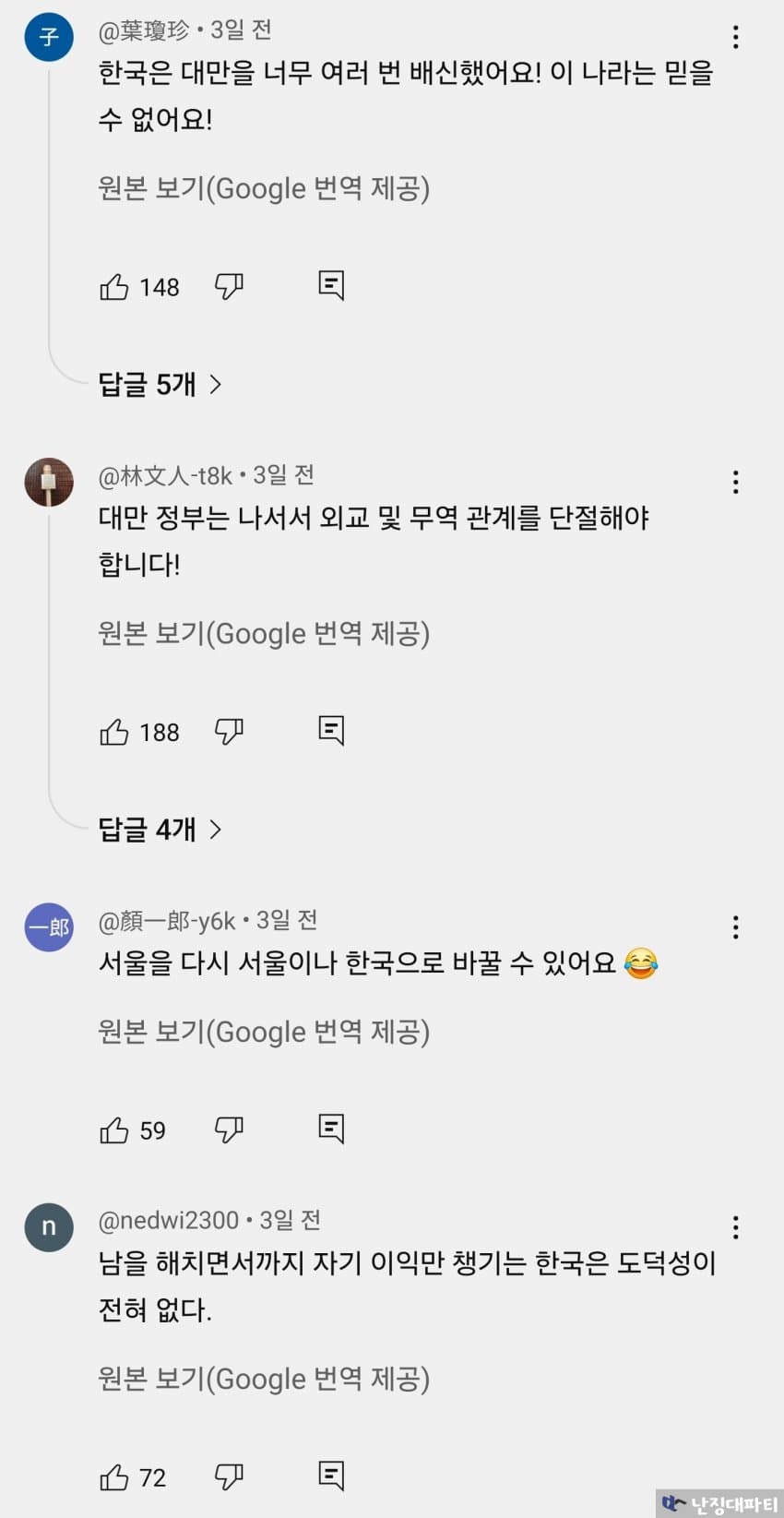Open overflow menu for @顏一郎-y6k's comment
Screen dimensions: 784x1518
pos(735,927)
